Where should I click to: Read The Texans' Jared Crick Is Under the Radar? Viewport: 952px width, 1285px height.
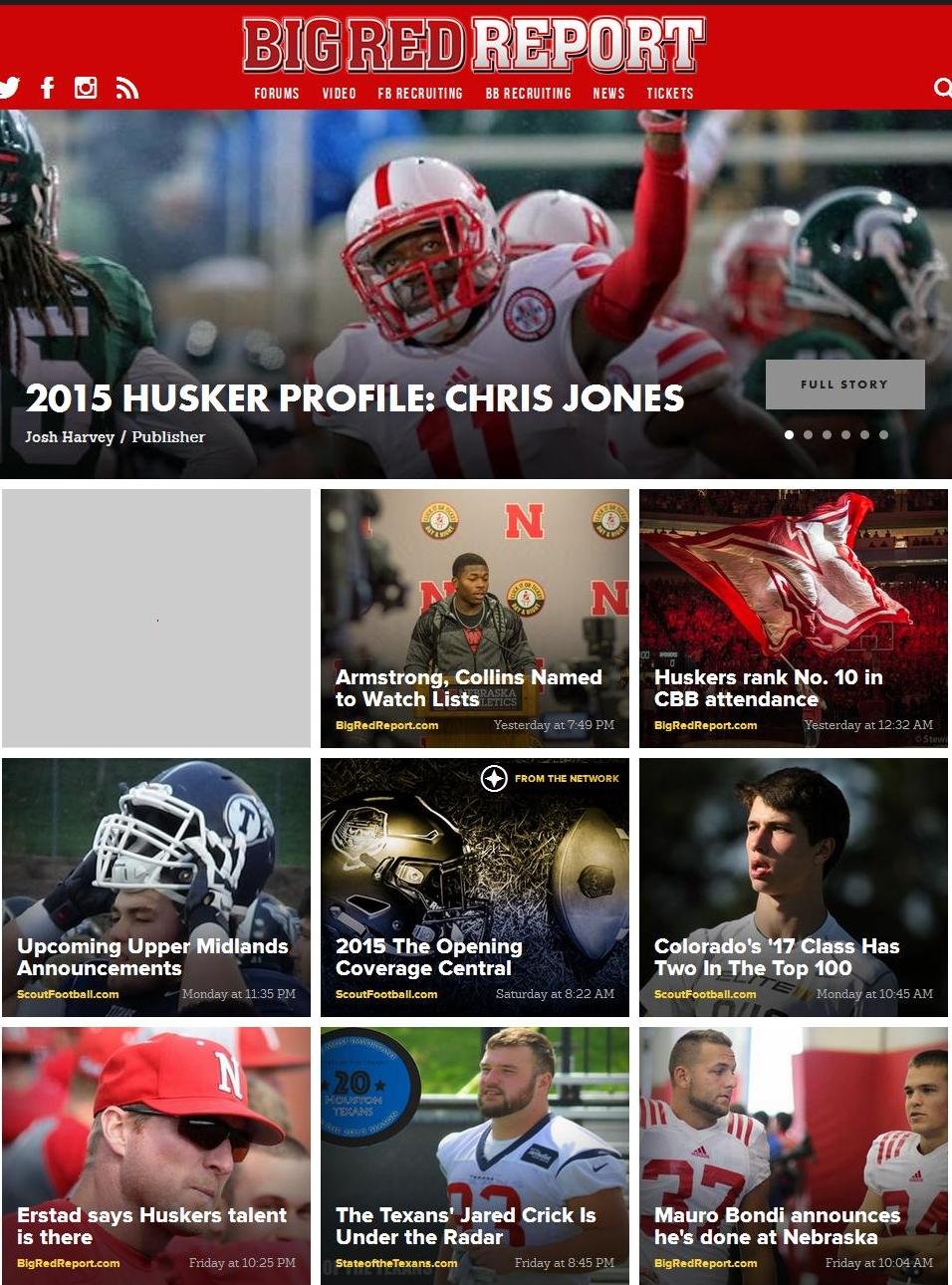466,1226
